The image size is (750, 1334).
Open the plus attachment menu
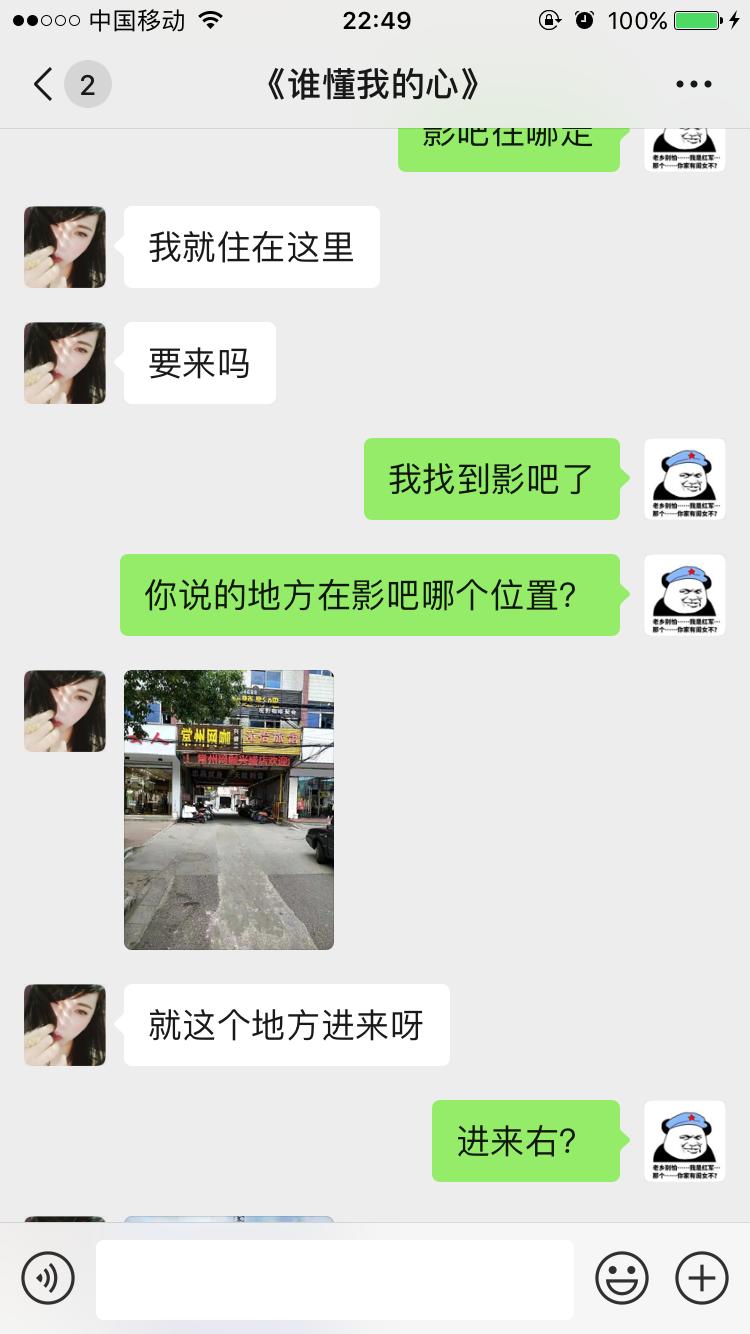click(x=702, y=1278)
